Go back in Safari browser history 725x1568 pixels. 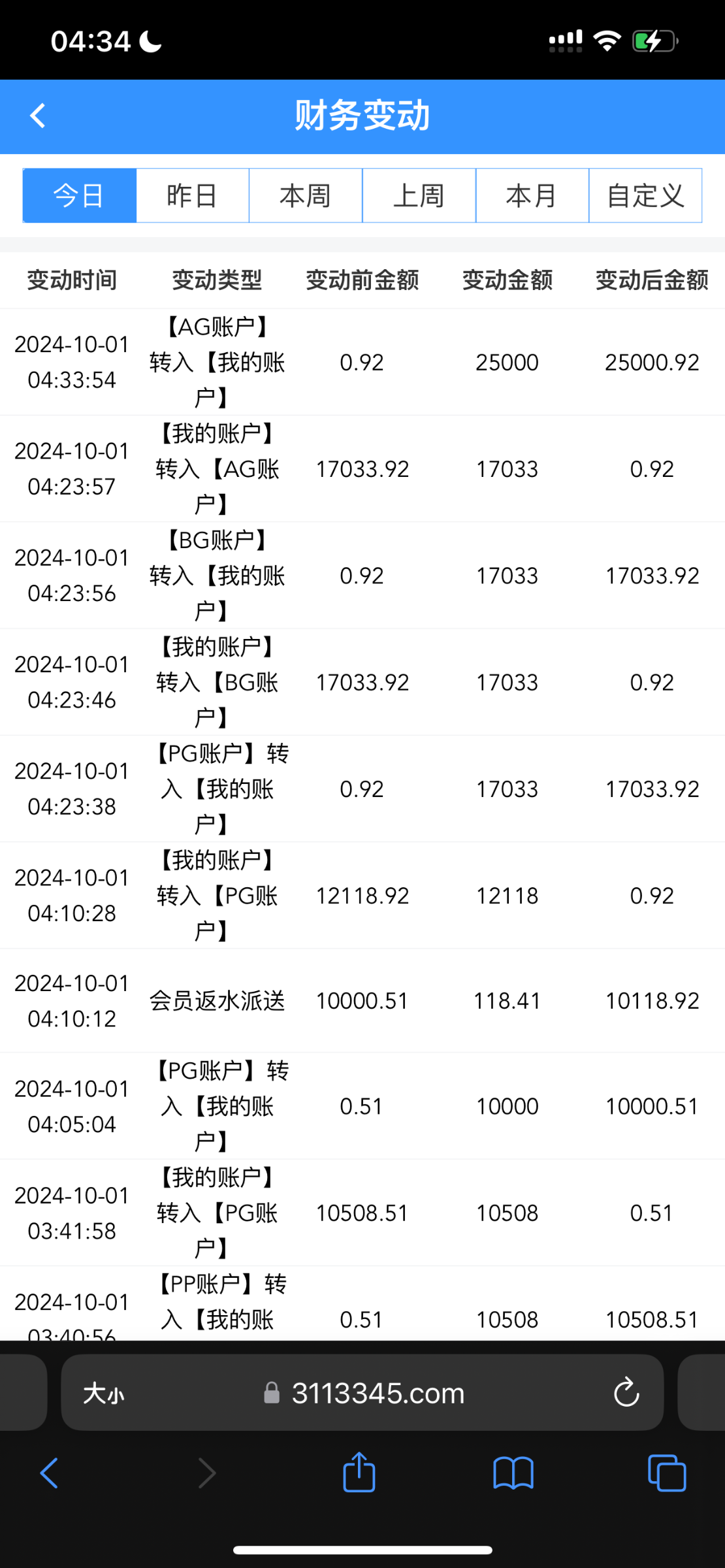[x=50, y=1473]
